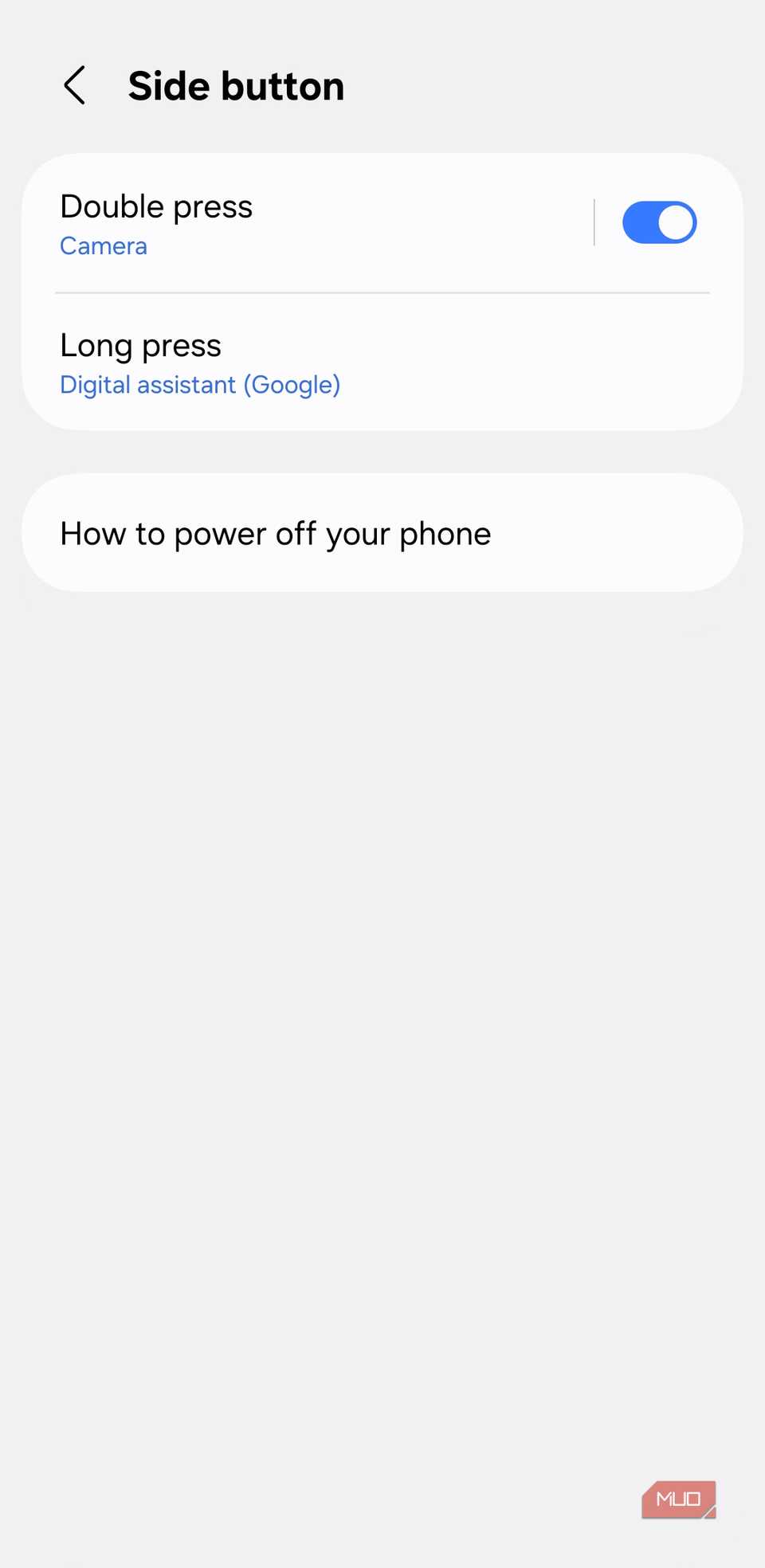
Task: Tap the blue toggle knob circle
Action: (x=675, y=222)
